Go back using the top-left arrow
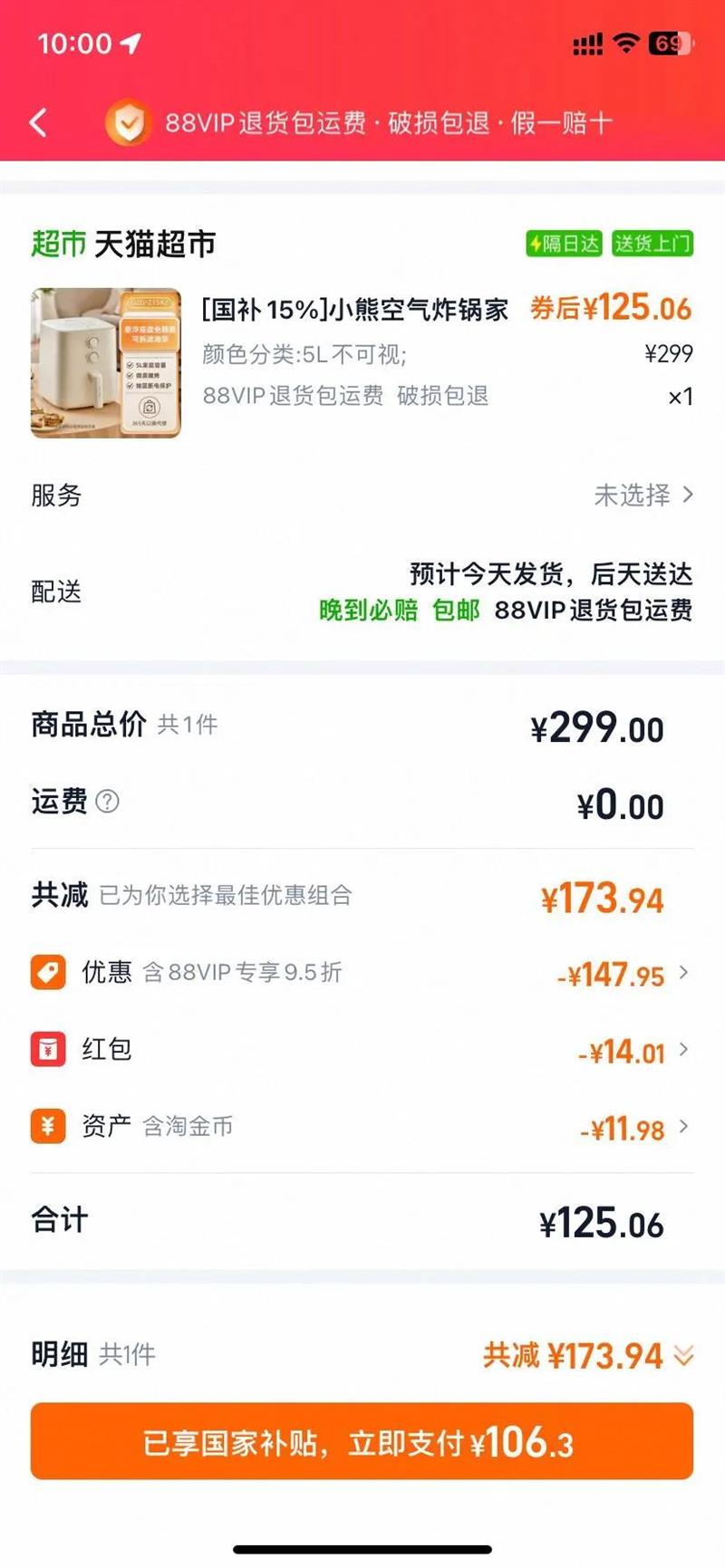Image resolution: width=725 pixels, height=1568 pixels. (x=39, y=122)
